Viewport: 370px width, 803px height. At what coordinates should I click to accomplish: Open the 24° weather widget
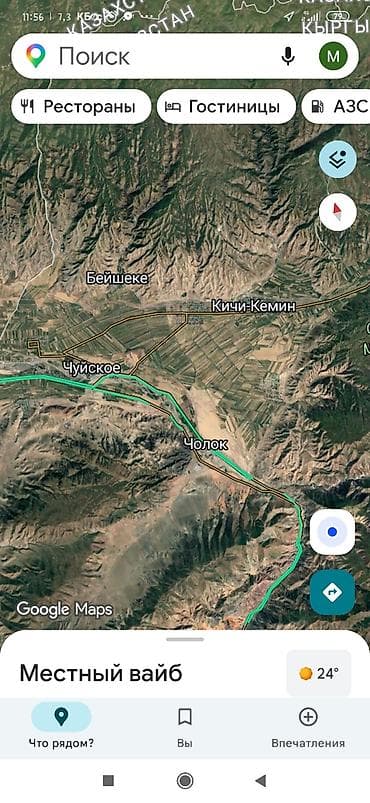coord(319,673)
